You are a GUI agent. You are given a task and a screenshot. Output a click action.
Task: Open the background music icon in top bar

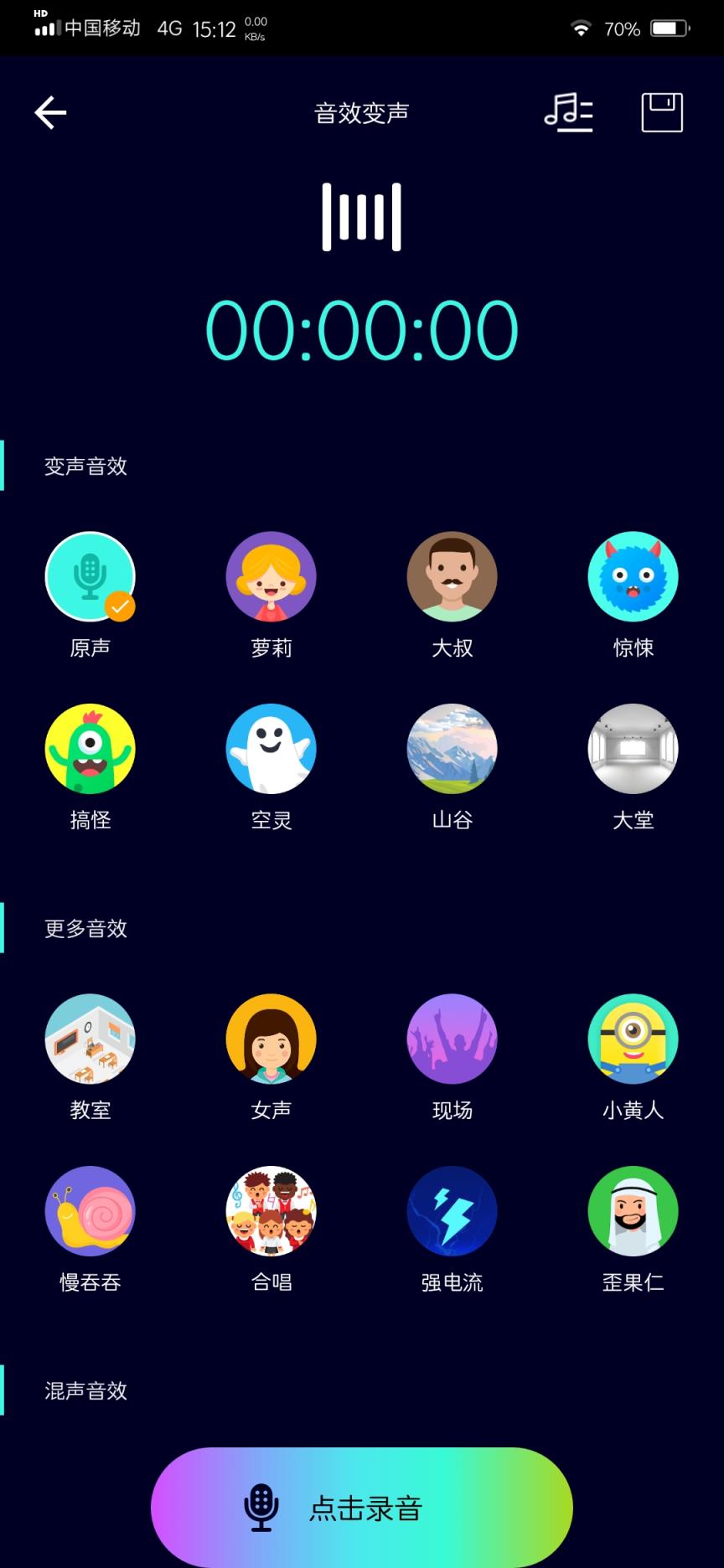click(569, 112)
